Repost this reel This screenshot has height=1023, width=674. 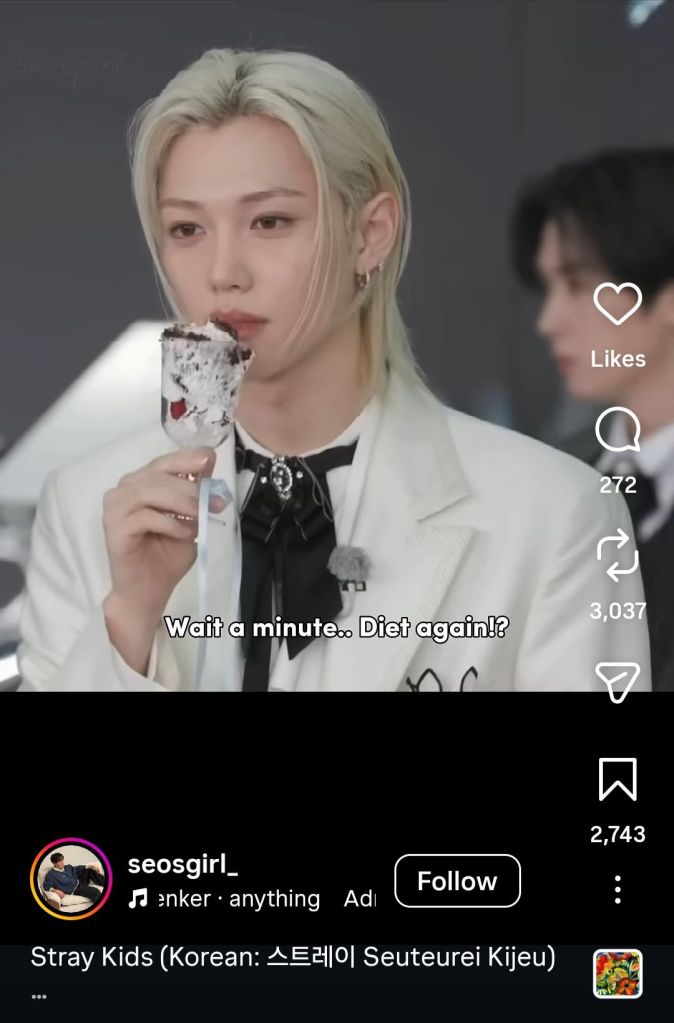click(x=617, y=557)
